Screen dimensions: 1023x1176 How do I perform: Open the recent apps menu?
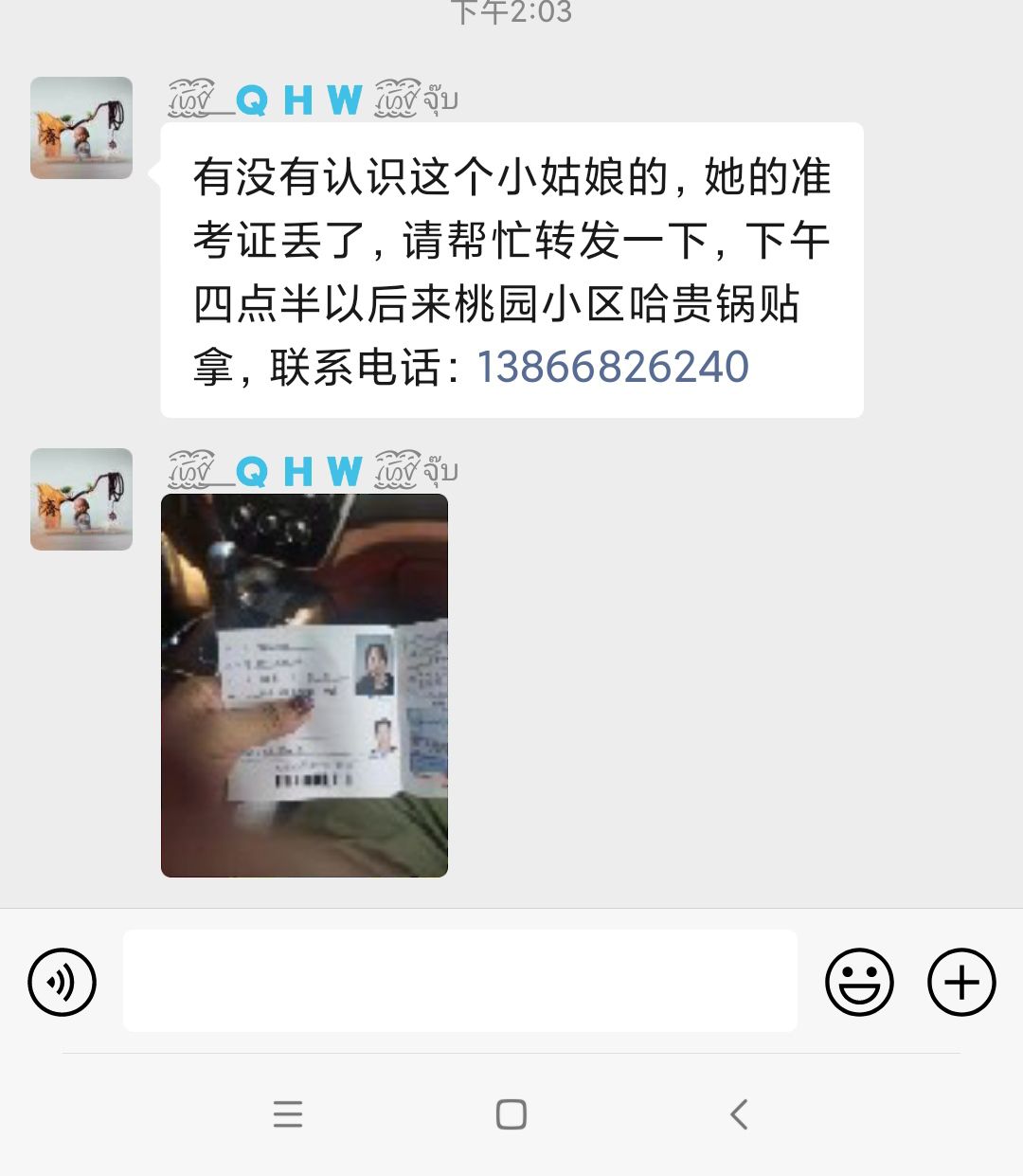(x=287, y=1114)
